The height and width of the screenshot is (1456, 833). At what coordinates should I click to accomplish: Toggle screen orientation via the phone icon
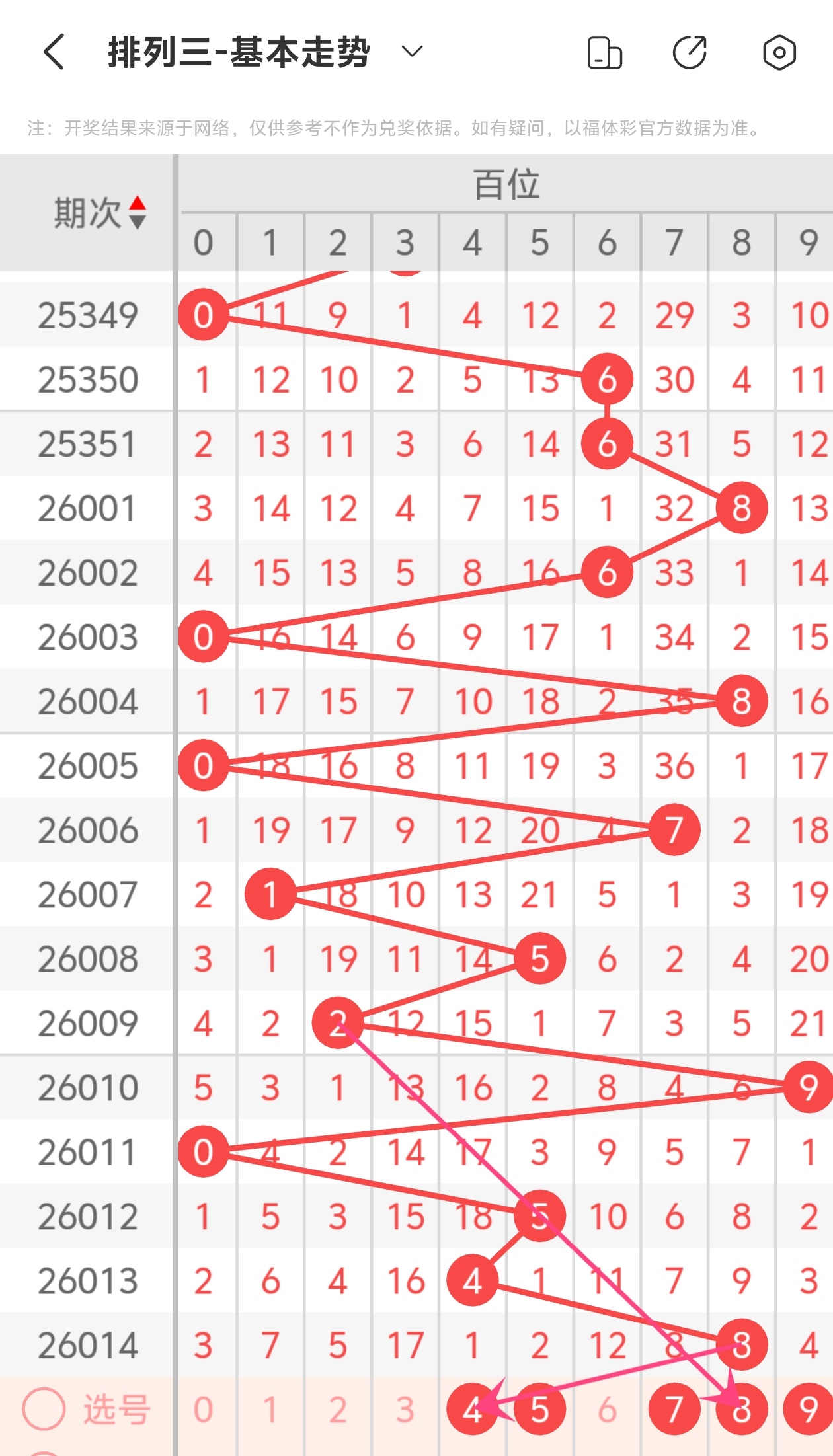[604, 53]
